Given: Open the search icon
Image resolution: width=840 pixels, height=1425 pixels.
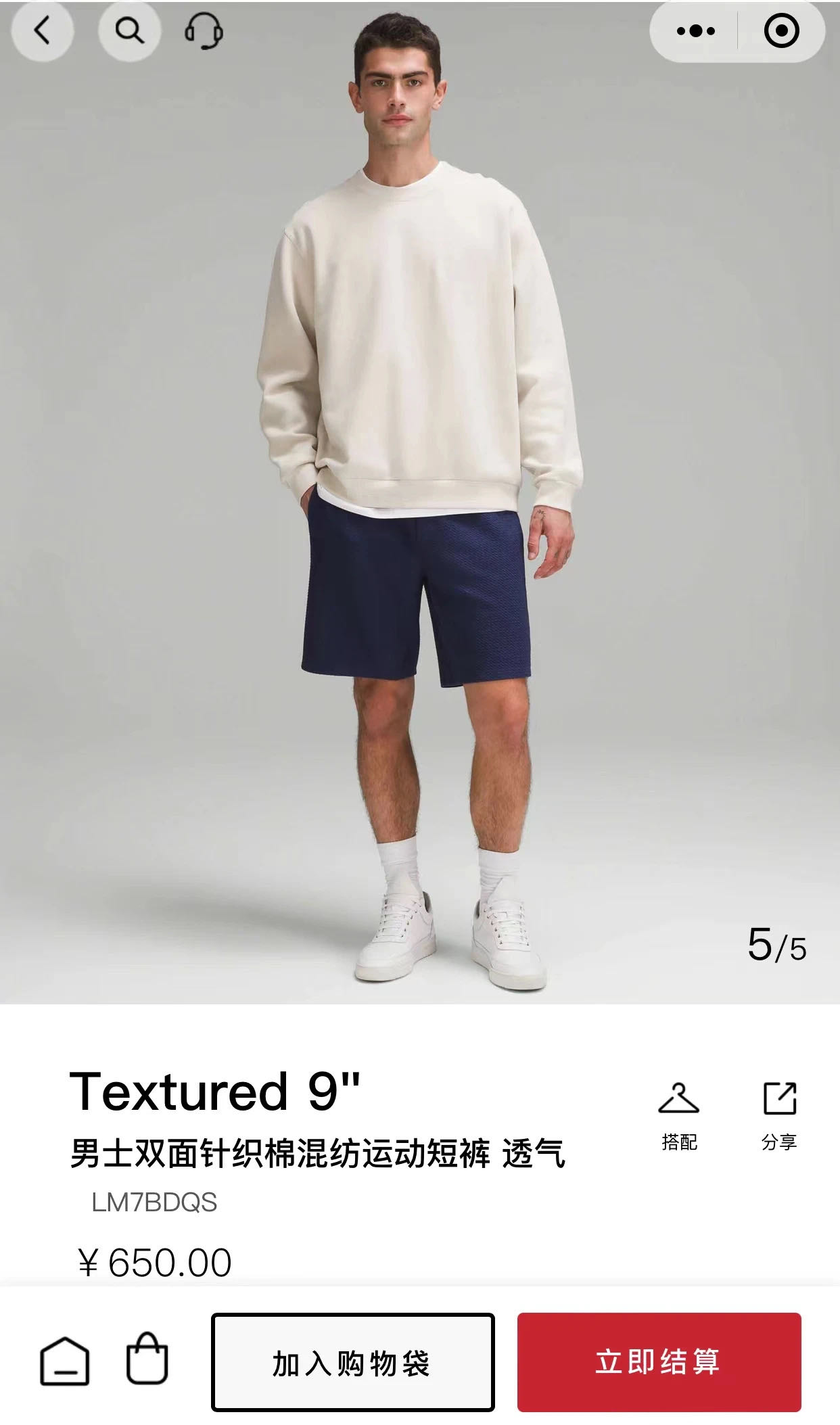Looking at the screenshot, I should (x=129, y=31).
